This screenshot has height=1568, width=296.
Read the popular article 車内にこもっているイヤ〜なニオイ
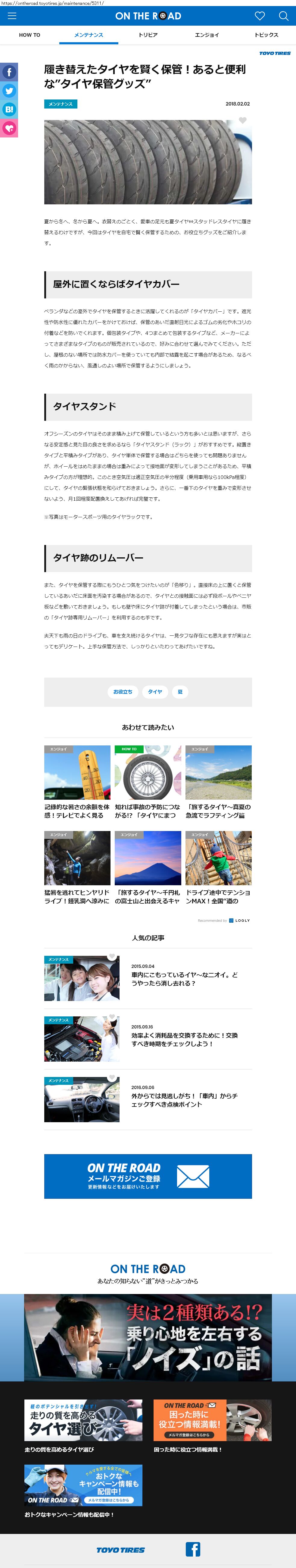(x=184, y=978)
